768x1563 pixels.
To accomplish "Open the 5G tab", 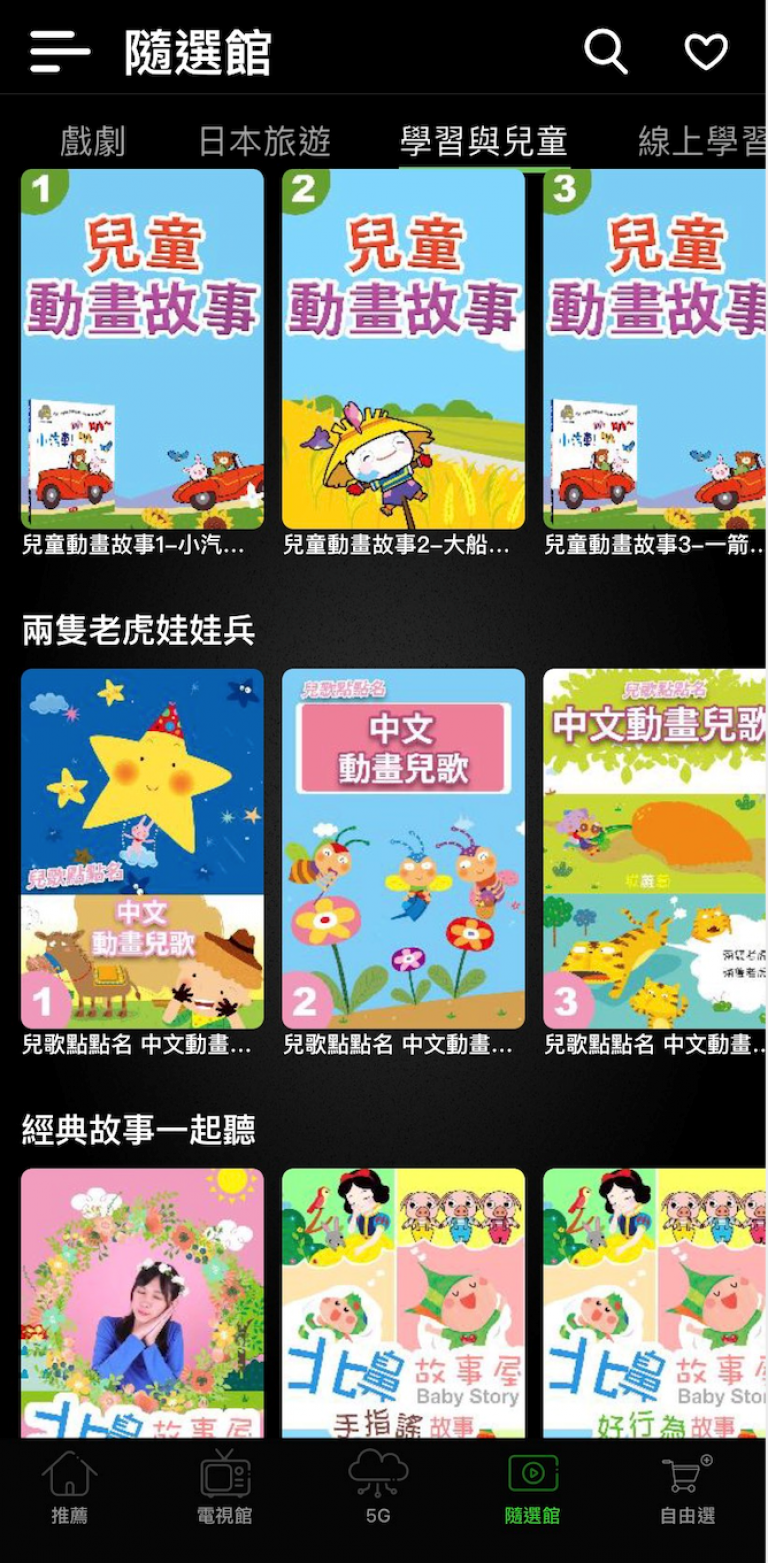I will 378,1488.
